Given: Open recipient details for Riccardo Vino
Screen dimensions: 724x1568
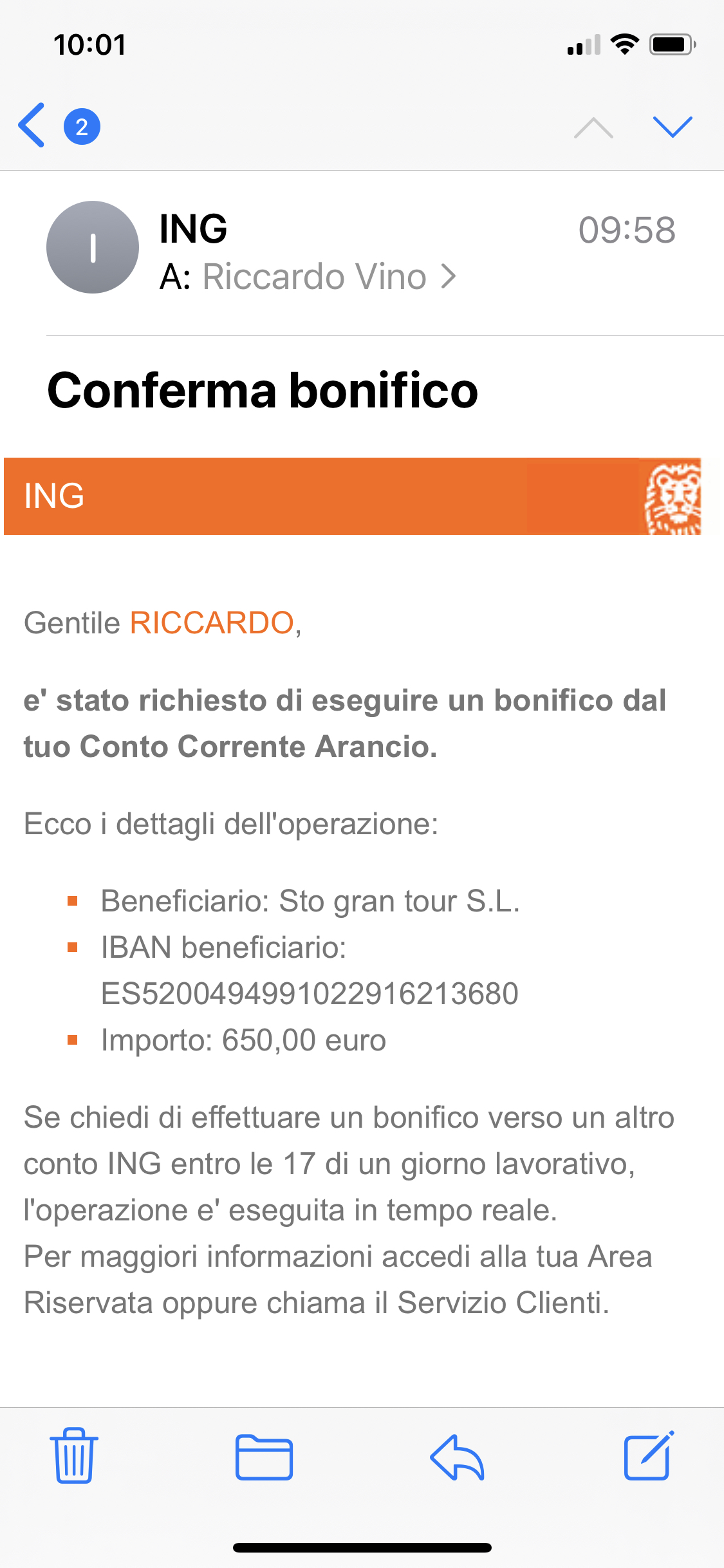Looking at the screenshot, I should (330, 277).
